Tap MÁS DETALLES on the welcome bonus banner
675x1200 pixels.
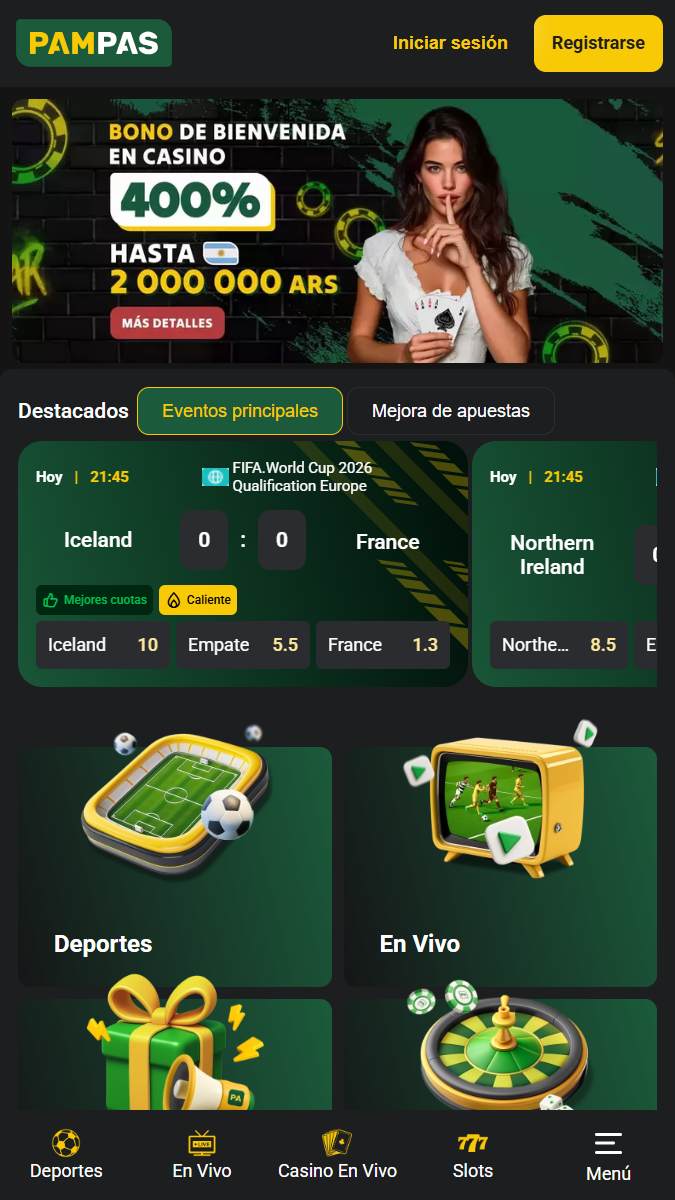point(167,323)
